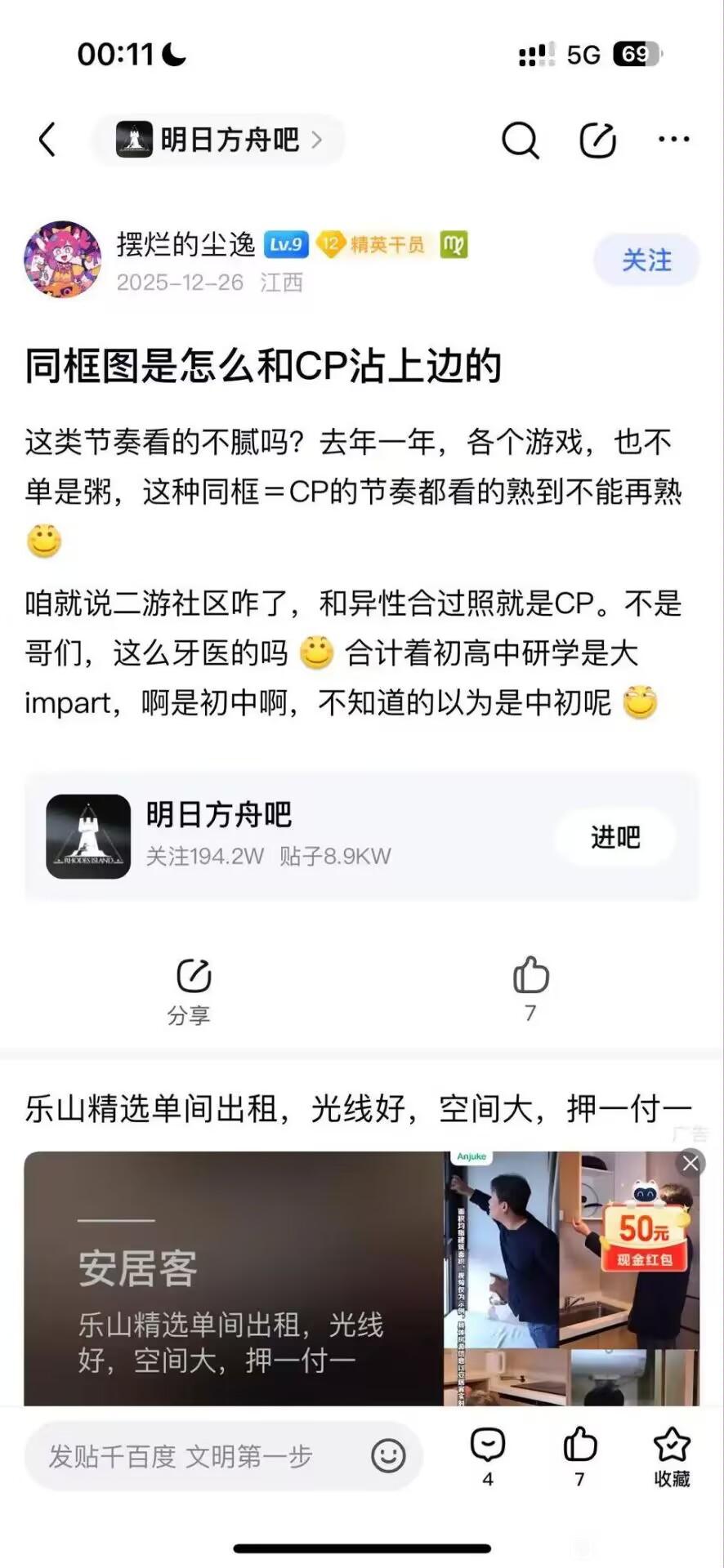Open 摆烂的尘逸's profile avatar
The height and width of the screenshot is (1568, 724).
pyautogui.click(x=62, y=259)
